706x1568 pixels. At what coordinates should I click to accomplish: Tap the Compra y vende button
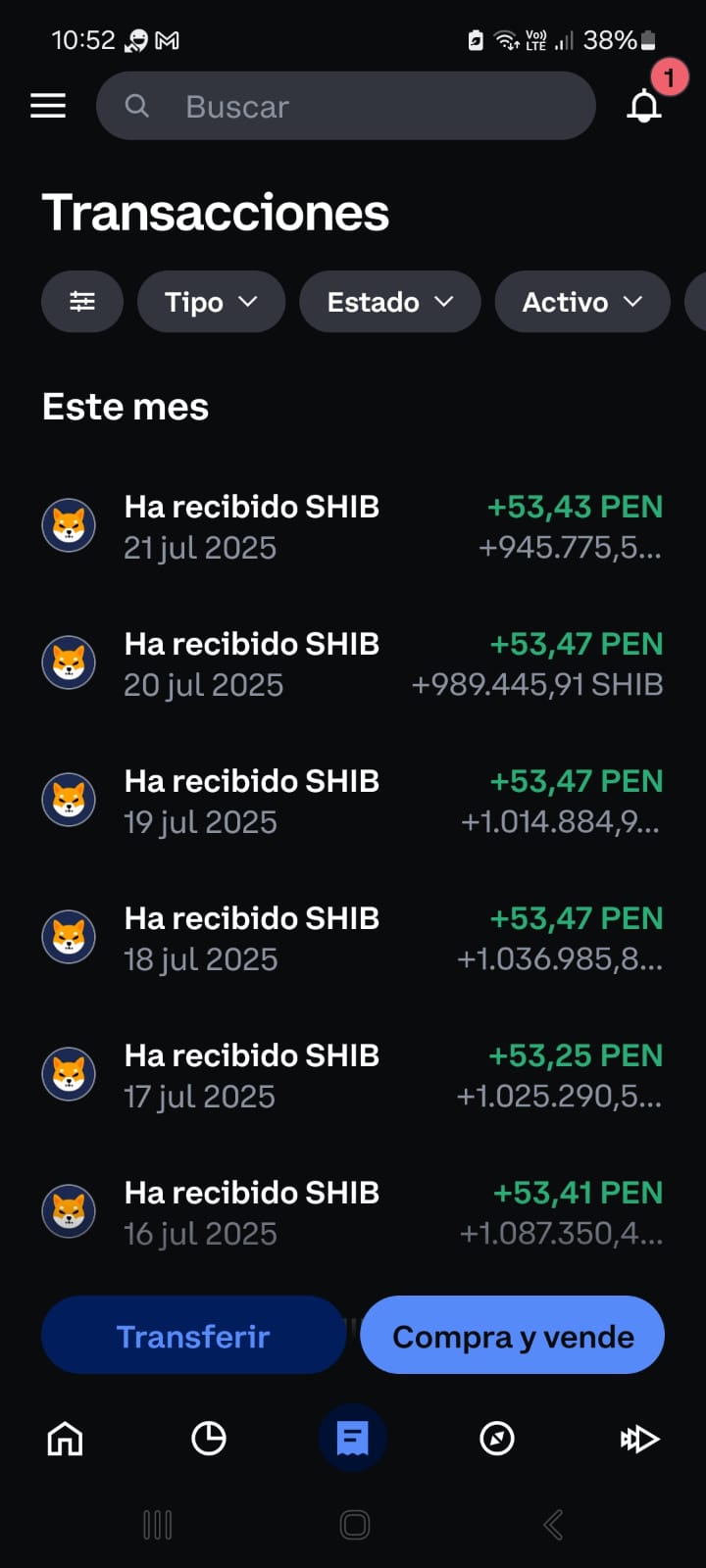coord(513,1336)
